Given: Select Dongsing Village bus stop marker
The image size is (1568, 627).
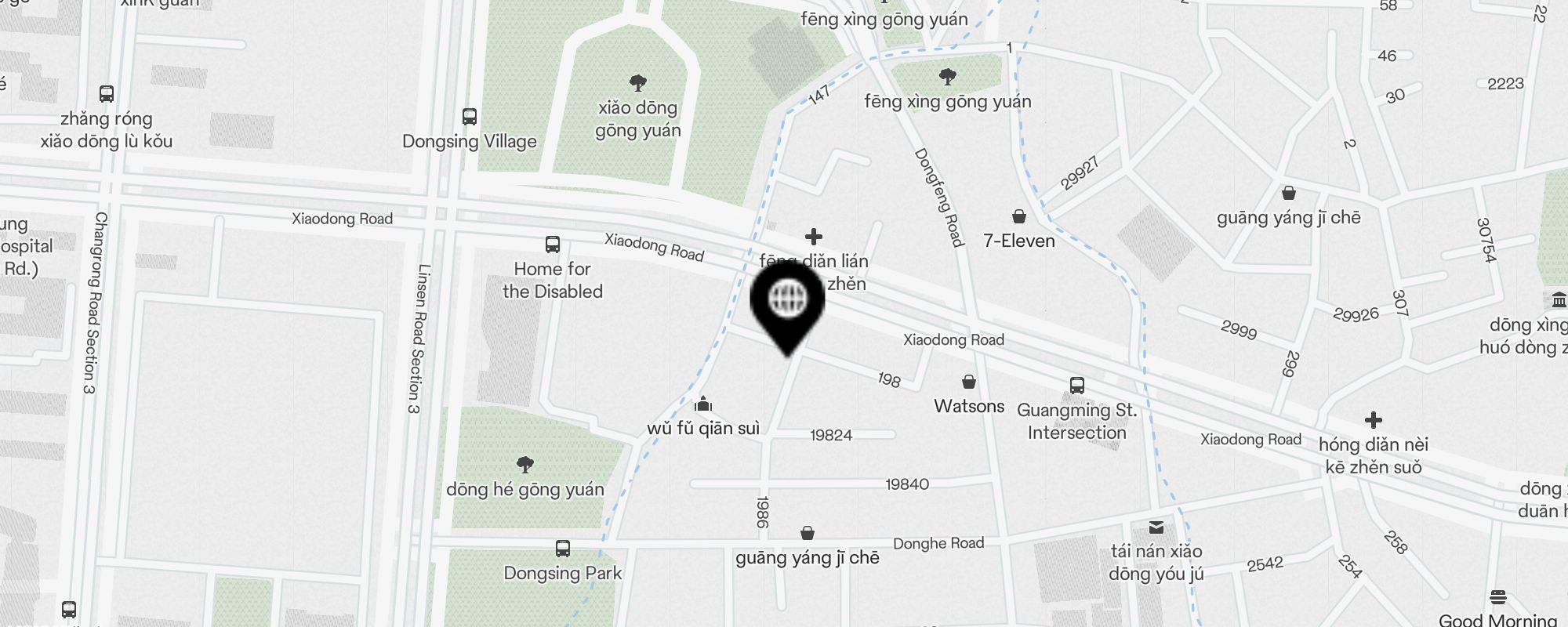Looking at the screenshot, I should click(x=470, y=118).
